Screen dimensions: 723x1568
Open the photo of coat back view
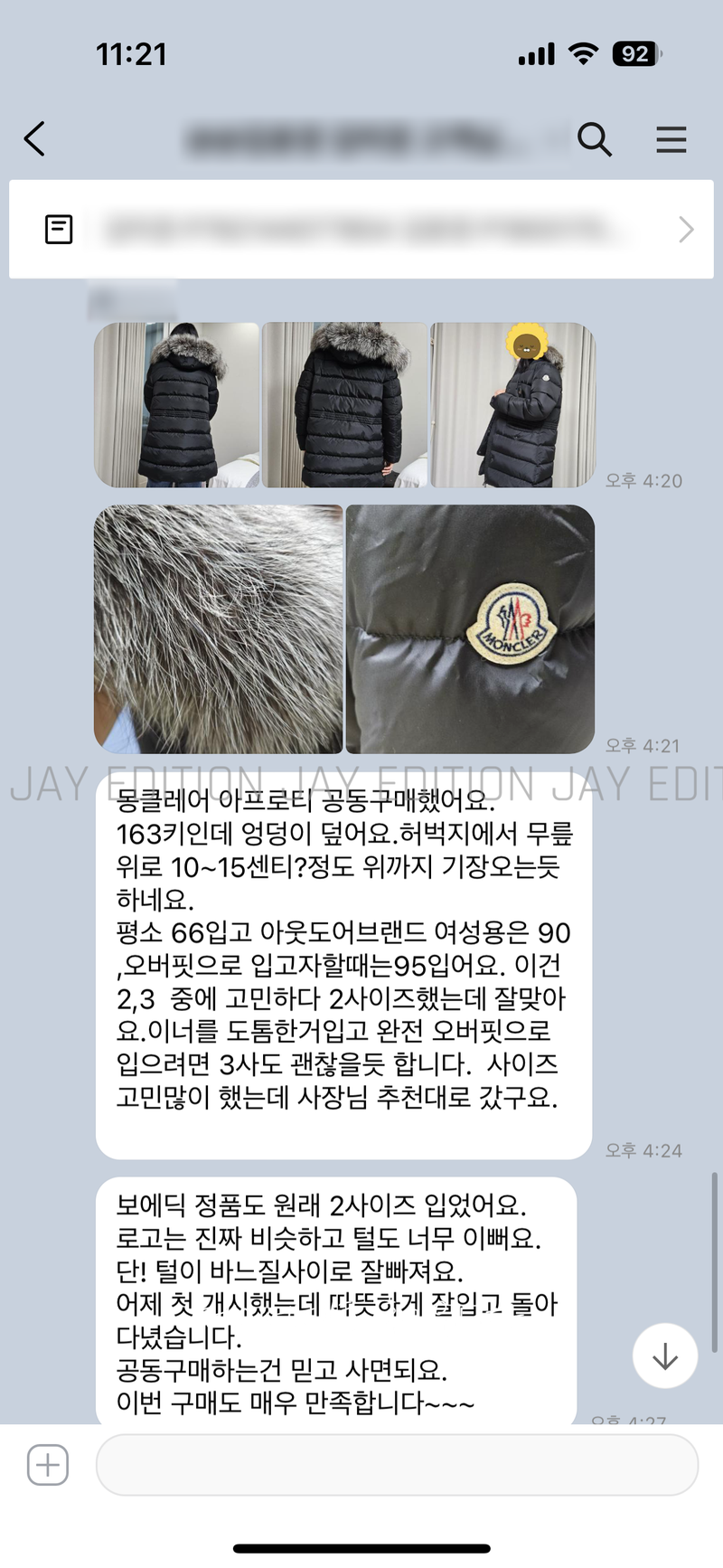(344, 405)
